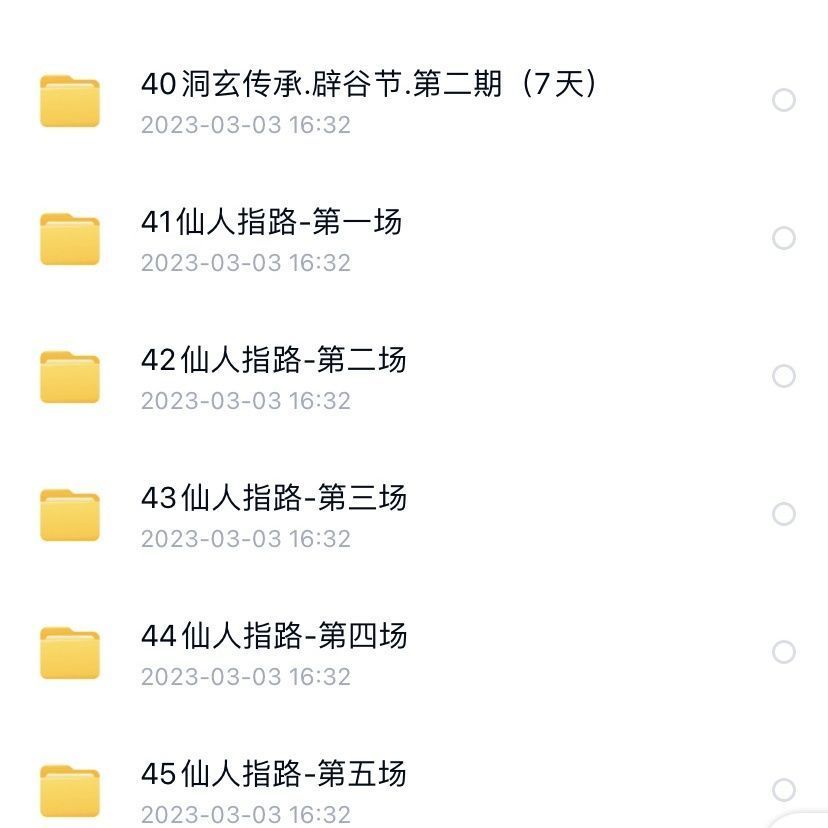Select the circle for folder 40 洞玄传承
828x828 pixels.
784,100
